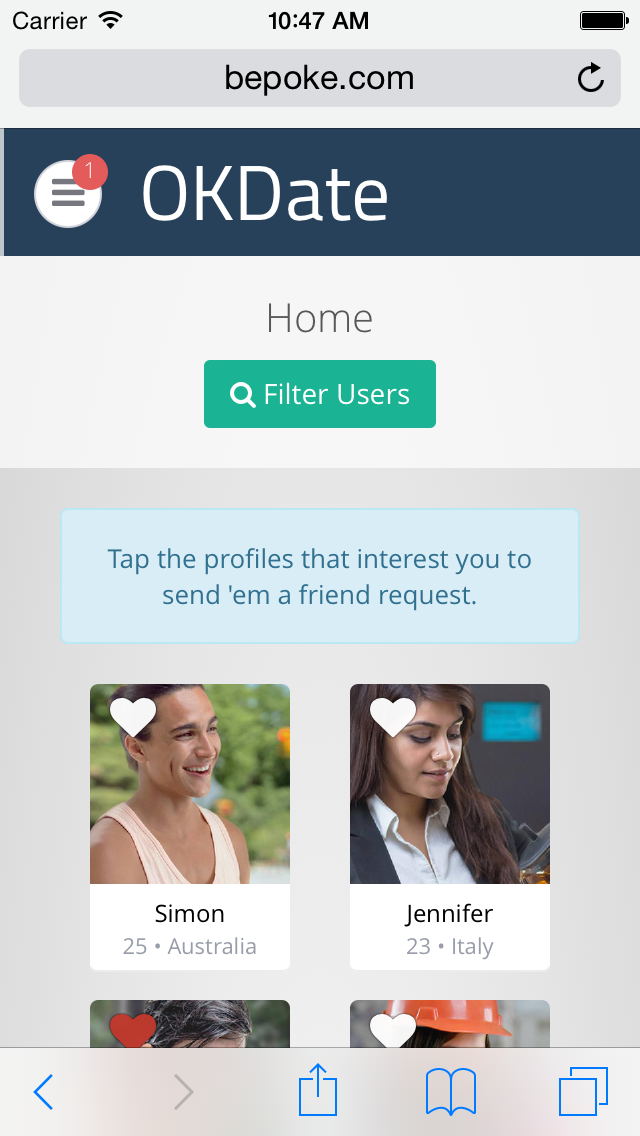The image size is (640, 1136).
Task: Go back to the previous page
Action: click(43, 1092)
